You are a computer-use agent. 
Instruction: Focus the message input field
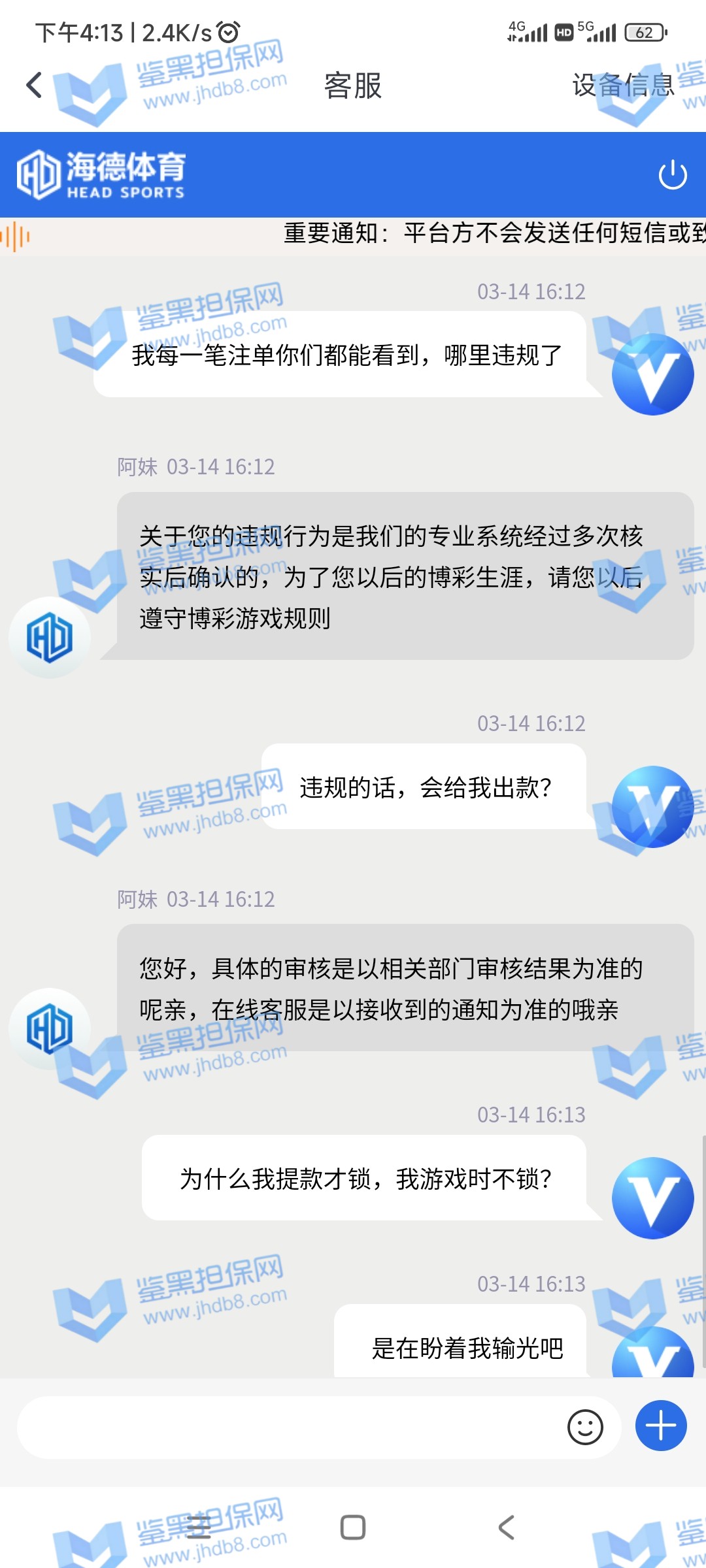pyautogui.click(x=288, y=1428)
